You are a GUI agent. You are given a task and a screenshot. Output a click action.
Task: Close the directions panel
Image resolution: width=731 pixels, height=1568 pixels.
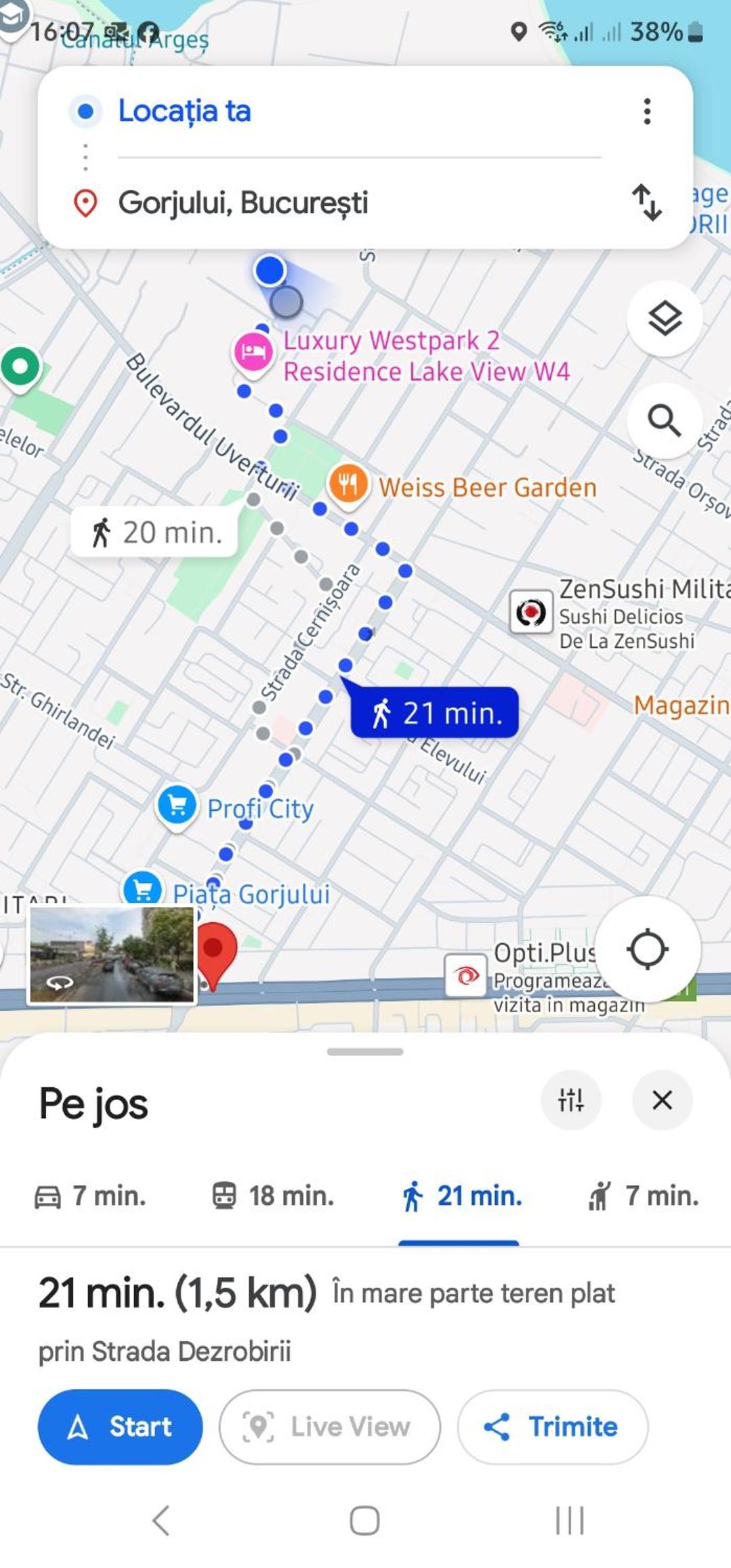(x=662, y=1100)
